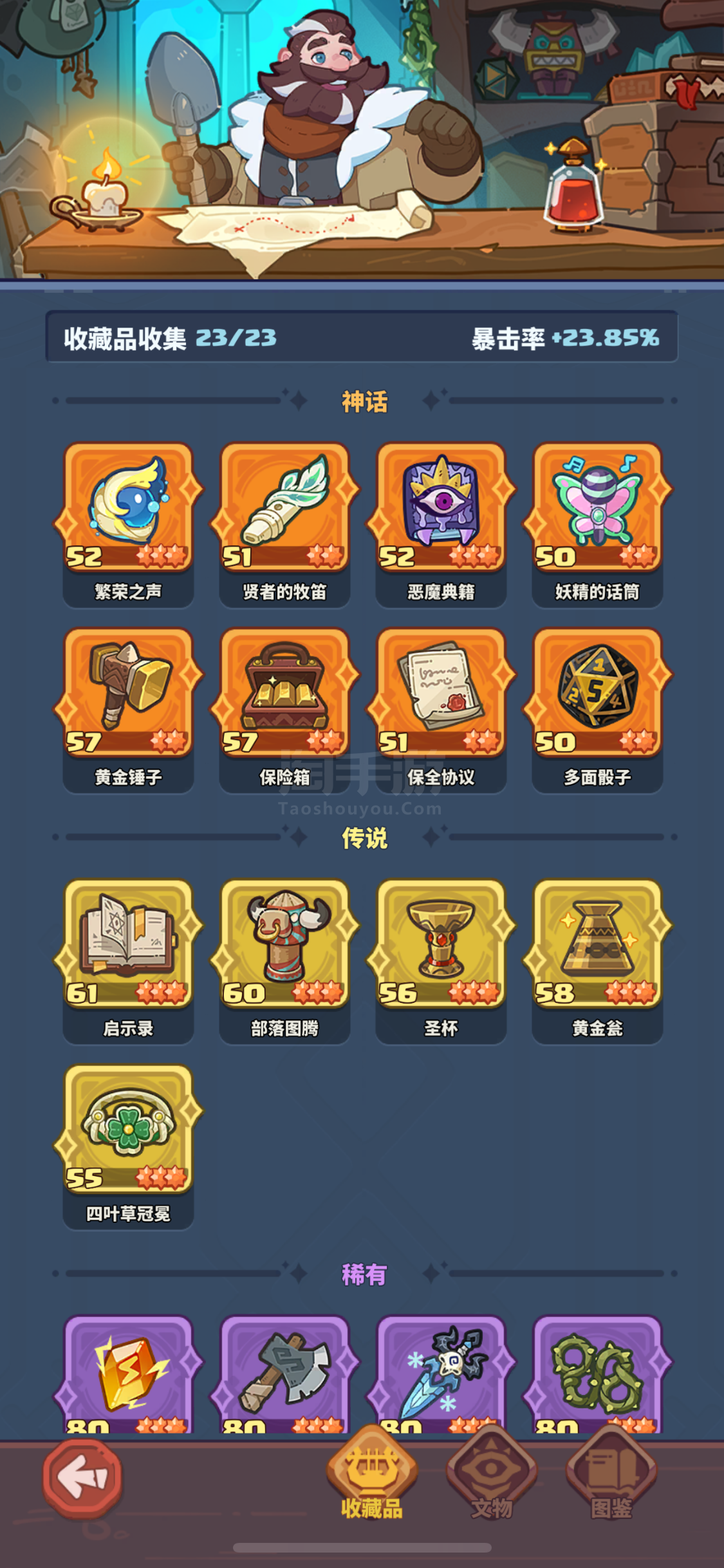This screenshot has height=1568, width=724.
Task: View the 贤者的牧笛 item
Action: tap(284, 509)
